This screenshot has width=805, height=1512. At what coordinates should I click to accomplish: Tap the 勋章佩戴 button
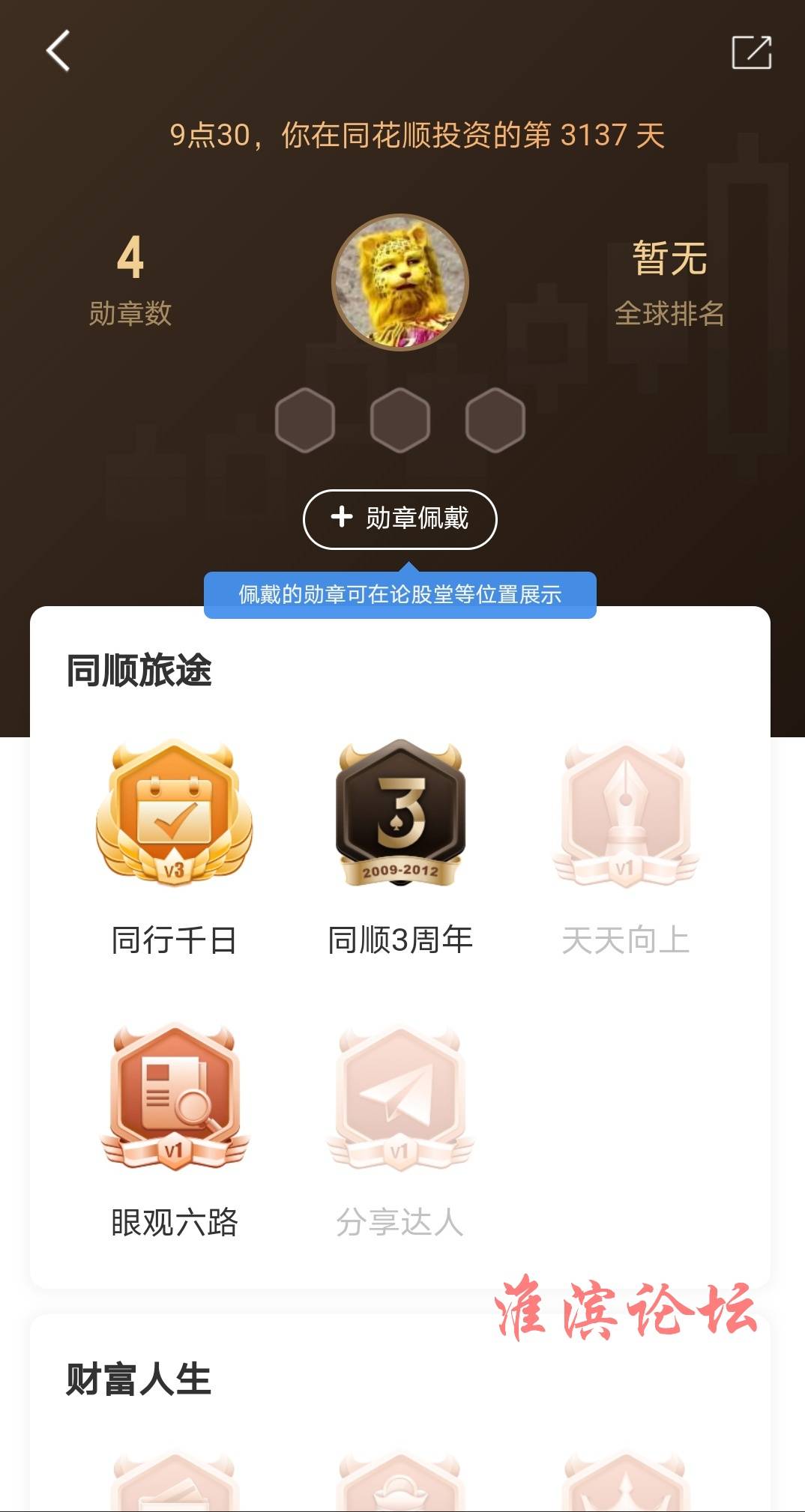click(x=400, y=518)
